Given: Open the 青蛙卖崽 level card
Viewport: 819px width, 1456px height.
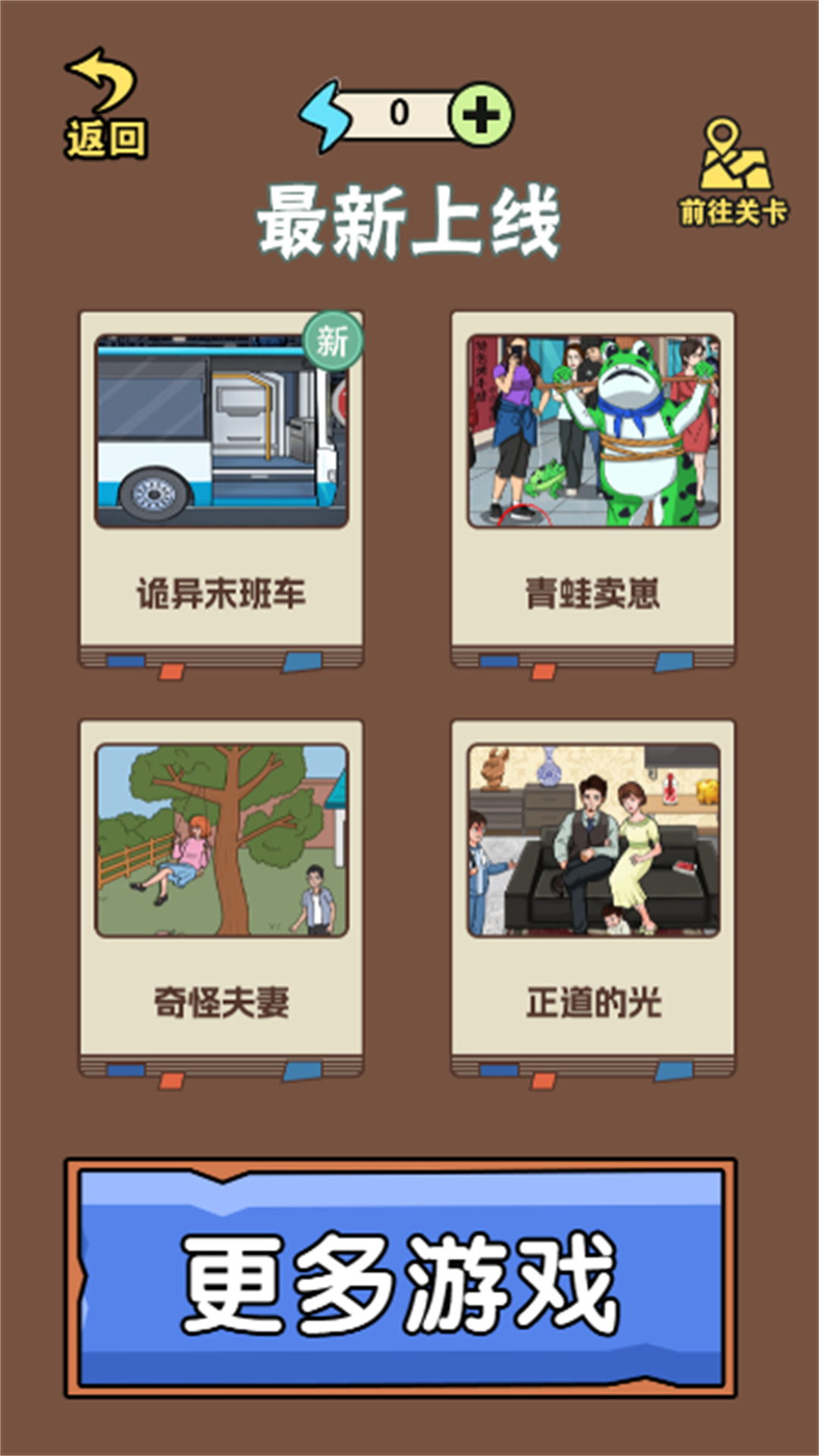Looking at the screenshot, I should pos(593,489).
